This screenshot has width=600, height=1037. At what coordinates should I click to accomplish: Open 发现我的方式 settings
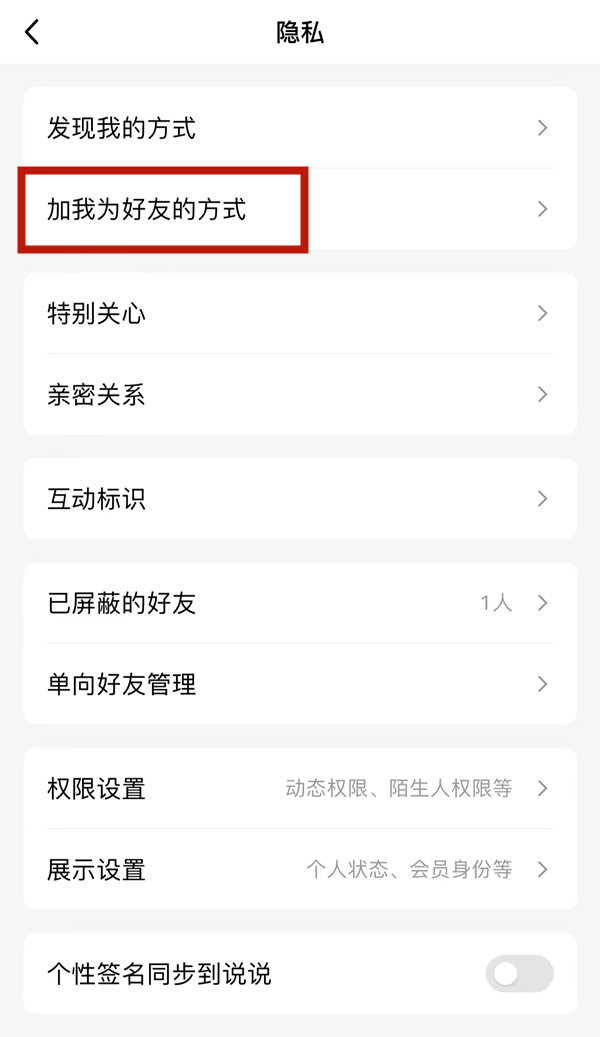[x=299, y=128]
